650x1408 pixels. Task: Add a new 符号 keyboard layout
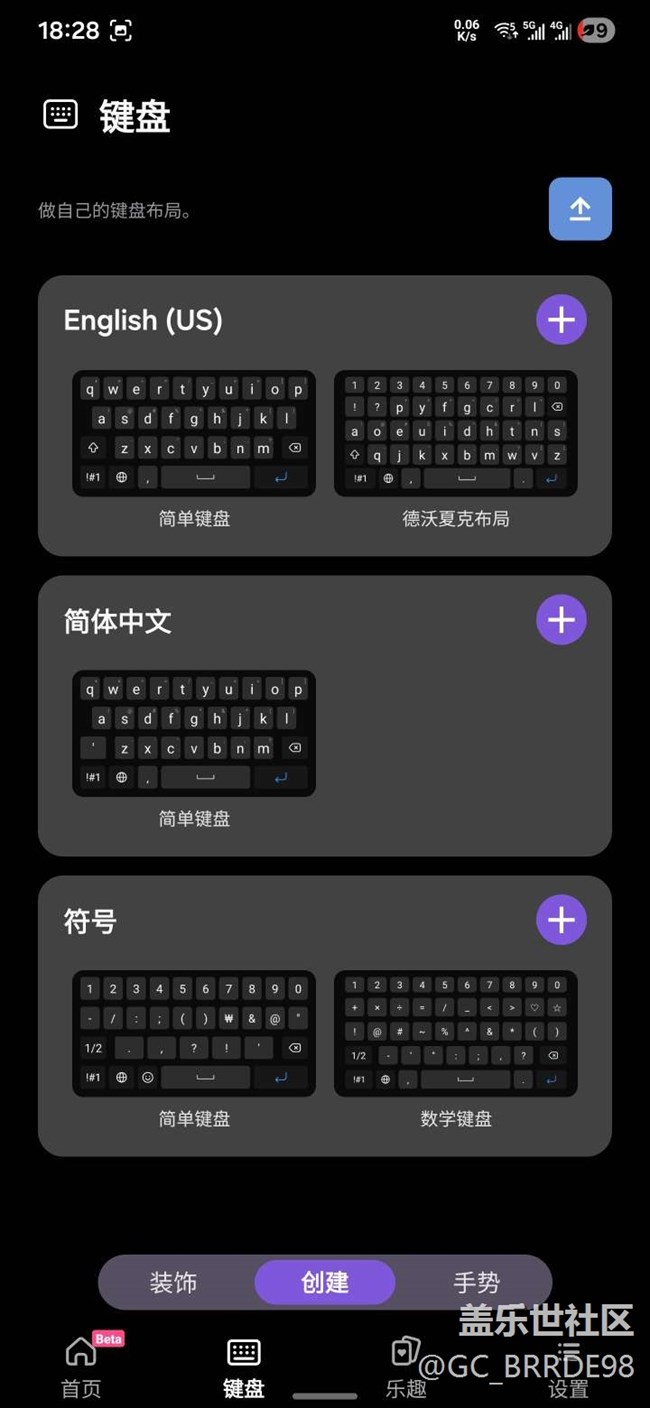[x=561, y=920]
